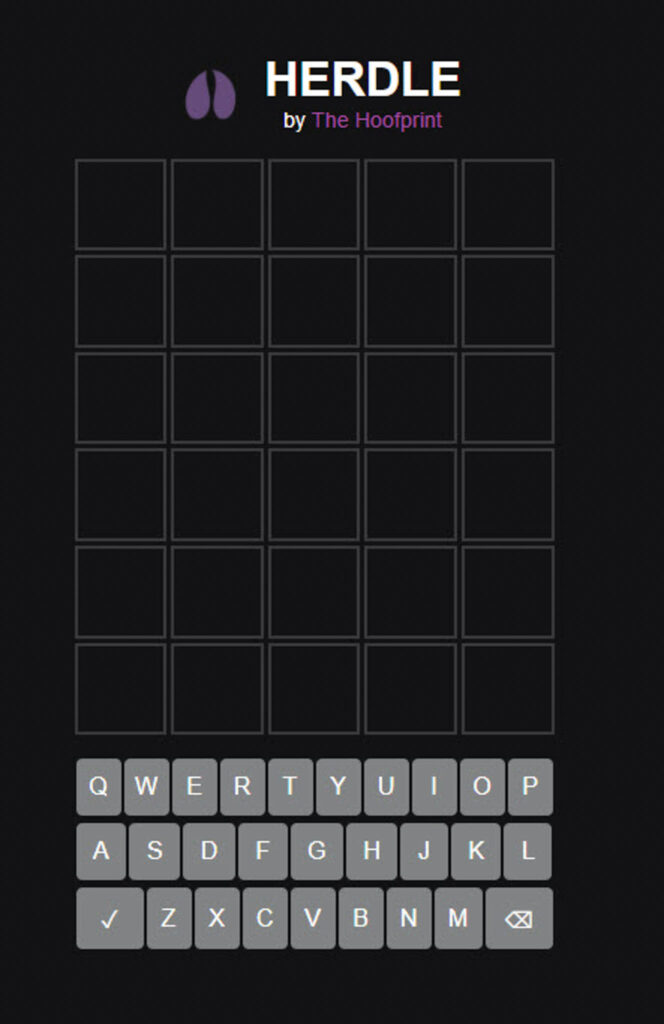Tap the H key
Image resolution: width=664 pixels, height=1024 pixels.
click(x=371, y=851)
